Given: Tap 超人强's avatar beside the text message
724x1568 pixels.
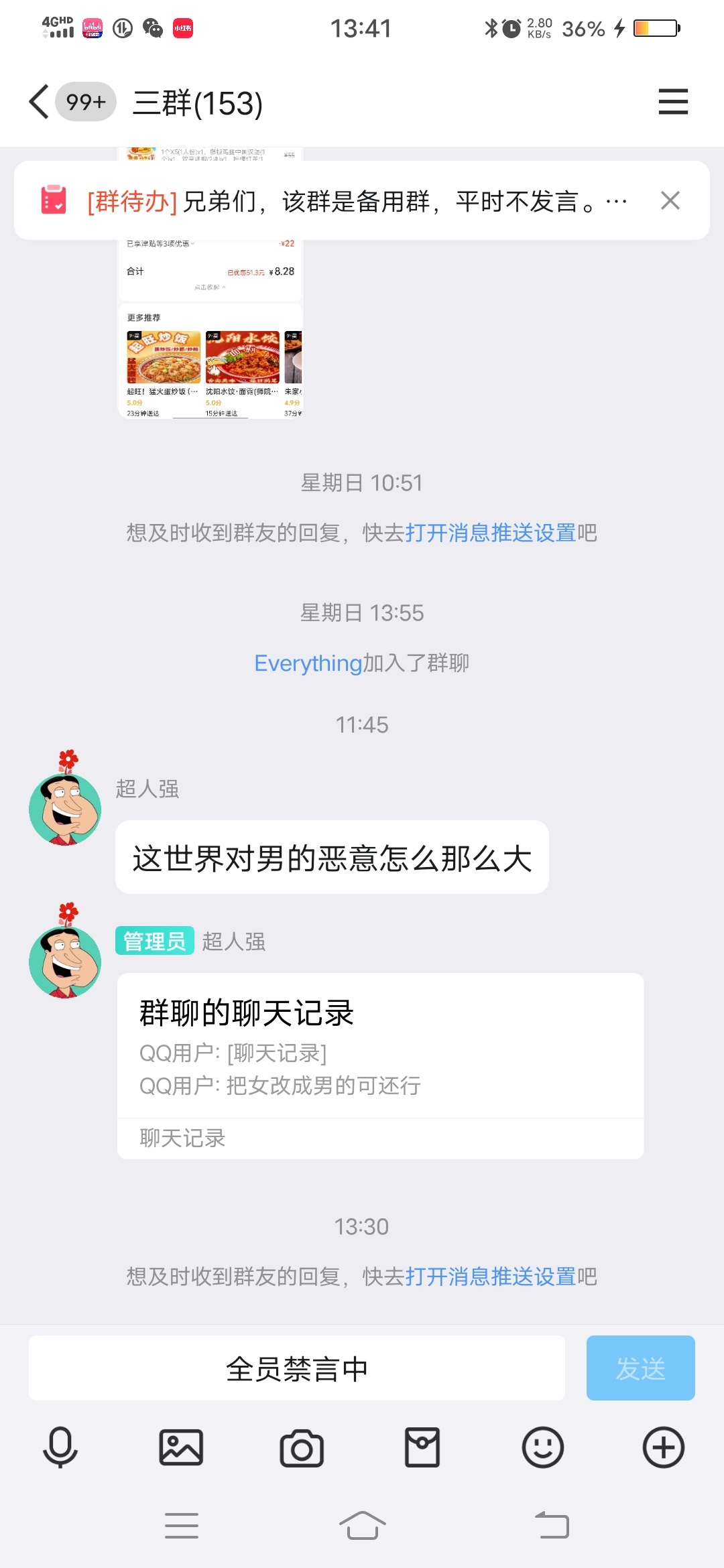Looking at the screenshot, I should 65,809.
